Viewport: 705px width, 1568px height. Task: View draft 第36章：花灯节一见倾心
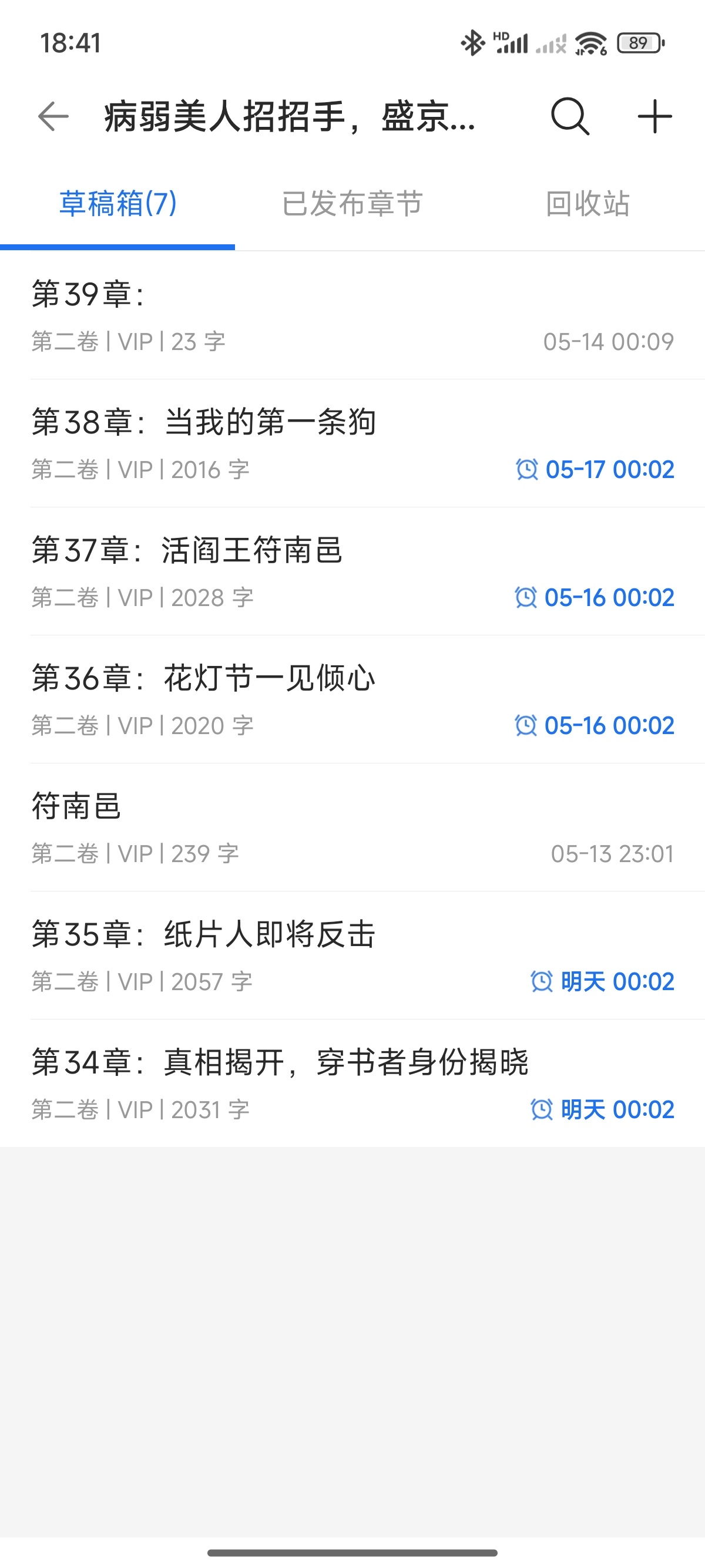pos(352,699)
